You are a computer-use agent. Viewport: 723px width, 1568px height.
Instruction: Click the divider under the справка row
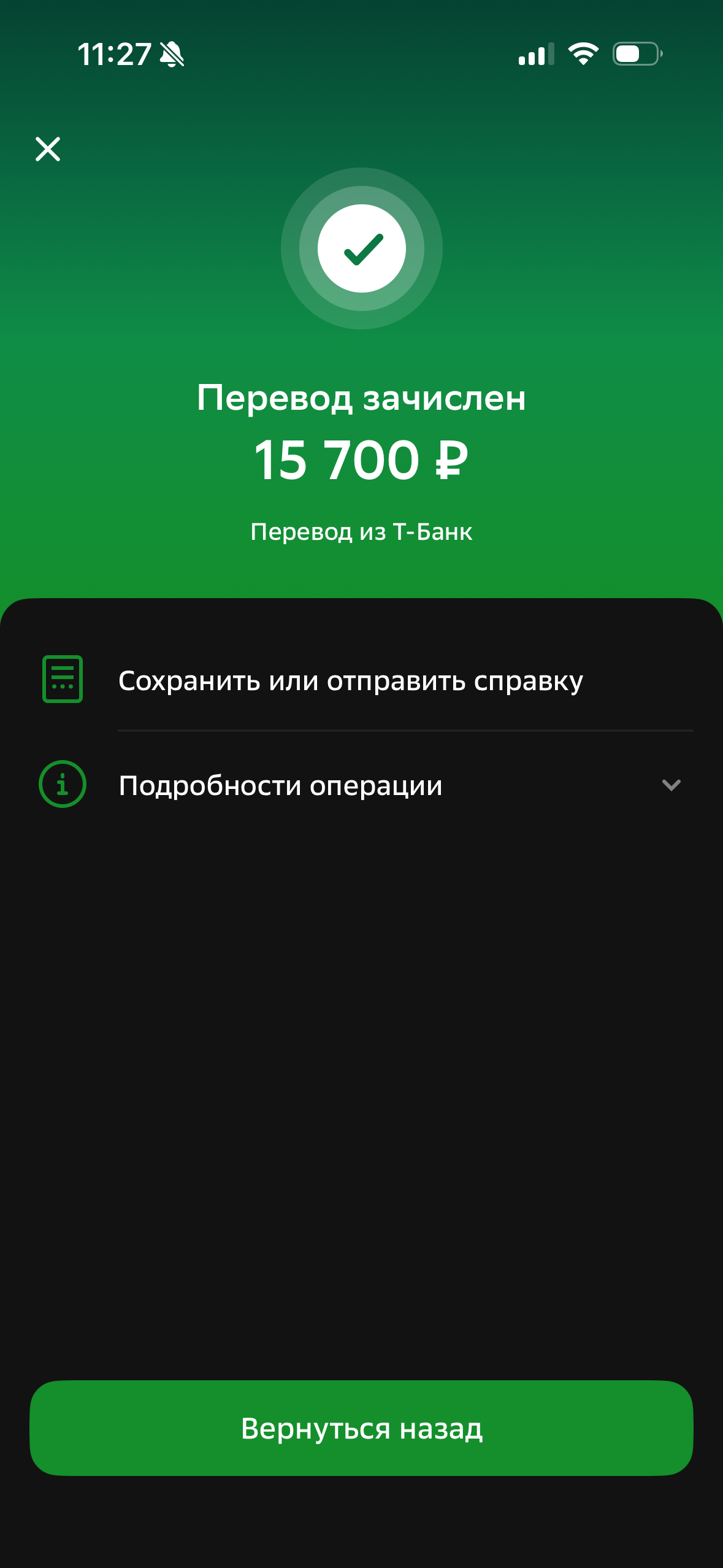point(405,731)
